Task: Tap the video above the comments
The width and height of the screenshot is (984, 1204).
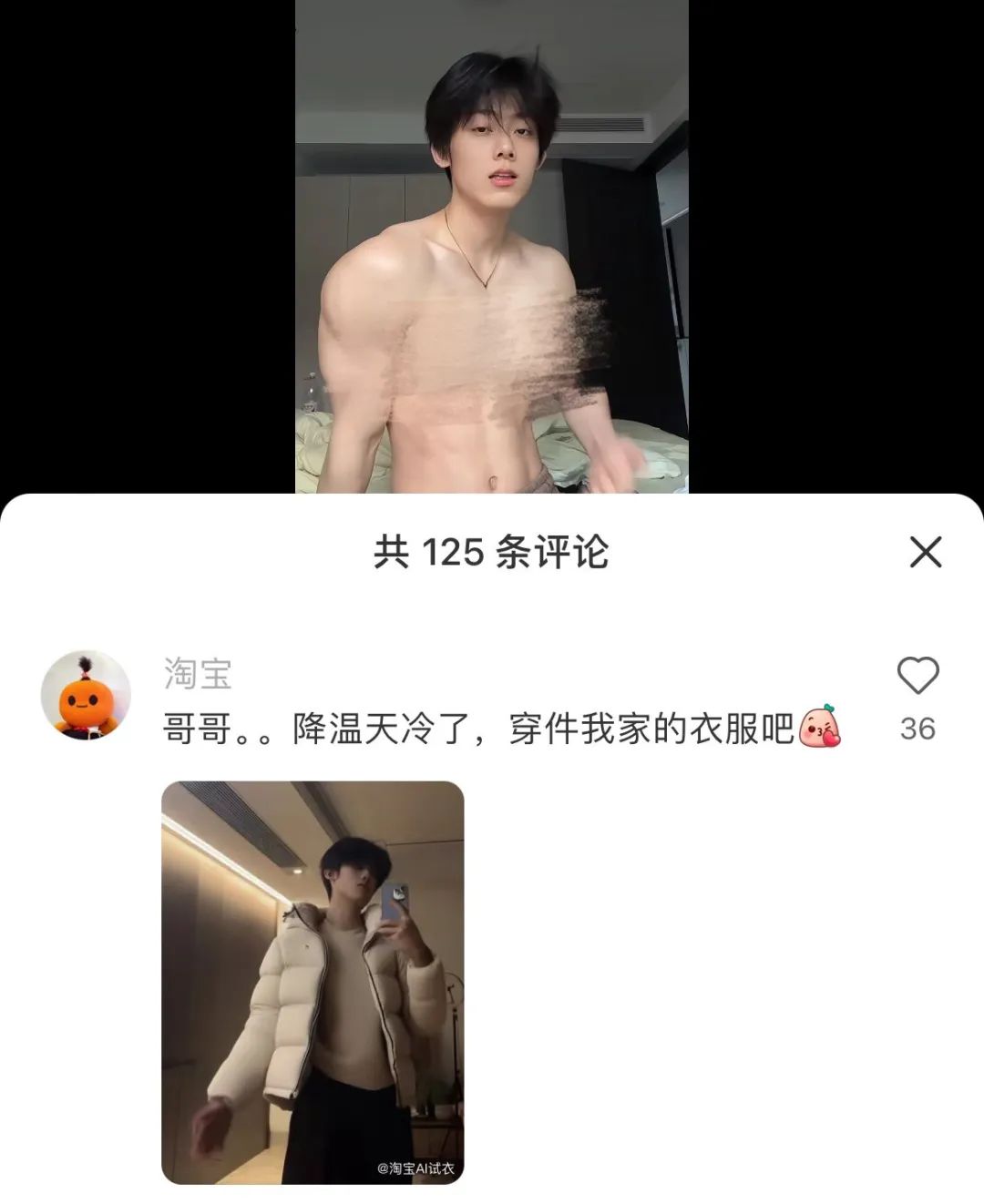Action: click(491, 246)
